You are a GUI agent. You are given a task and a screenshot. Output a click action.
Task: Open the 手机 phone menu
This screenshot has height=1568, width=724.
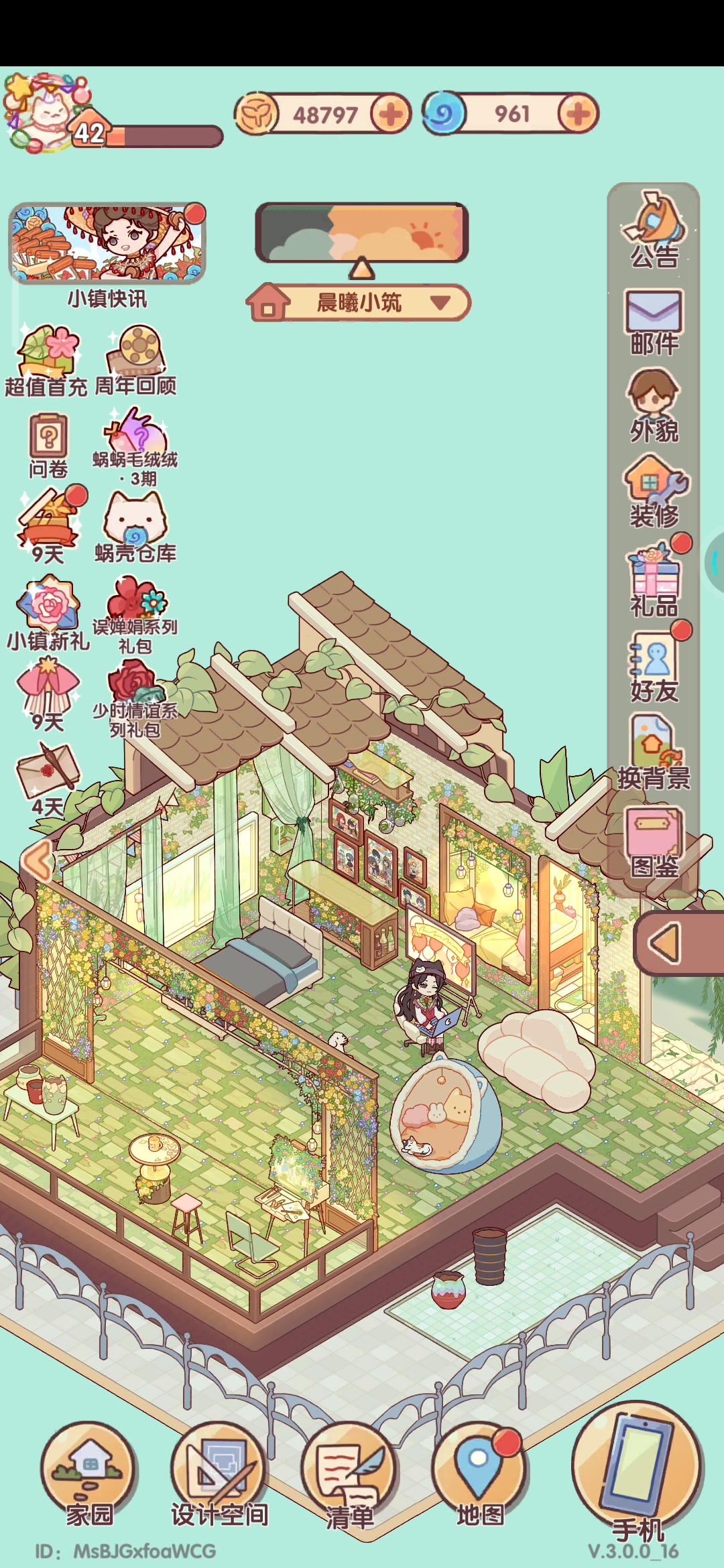637,1474
